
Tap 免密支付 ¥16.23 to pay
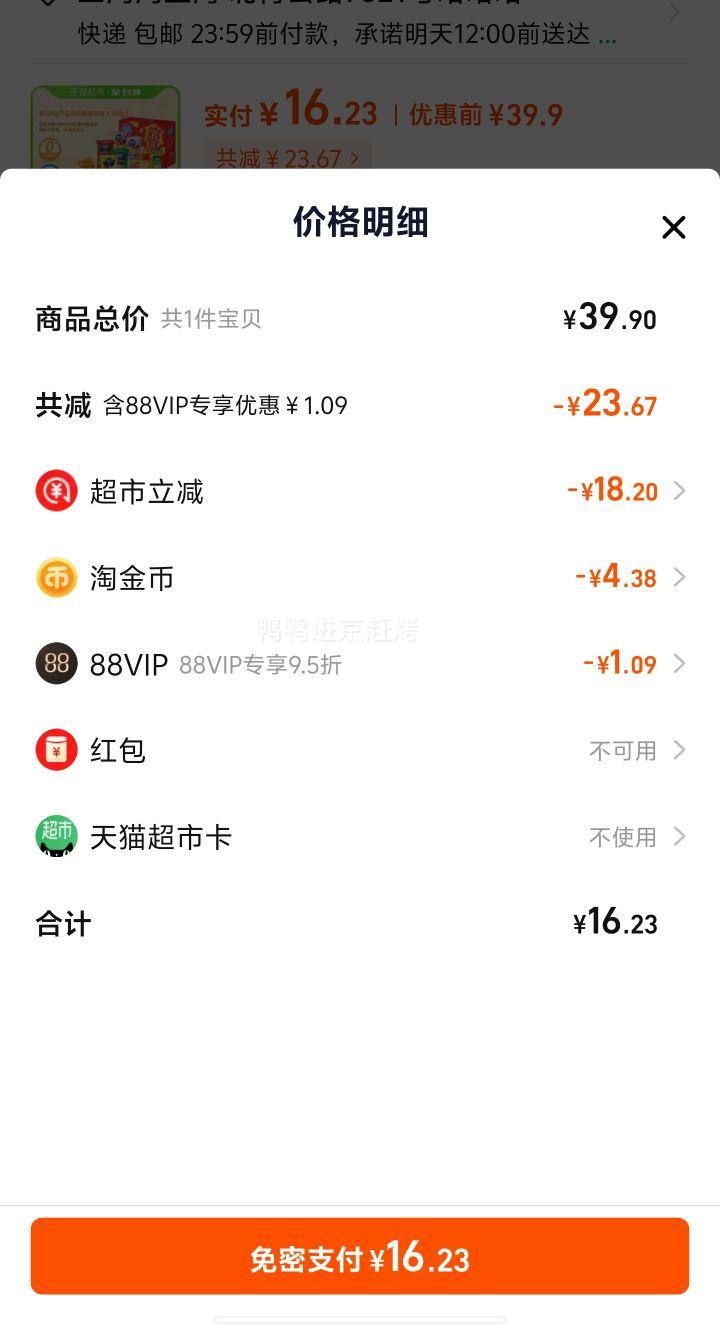360,1256
